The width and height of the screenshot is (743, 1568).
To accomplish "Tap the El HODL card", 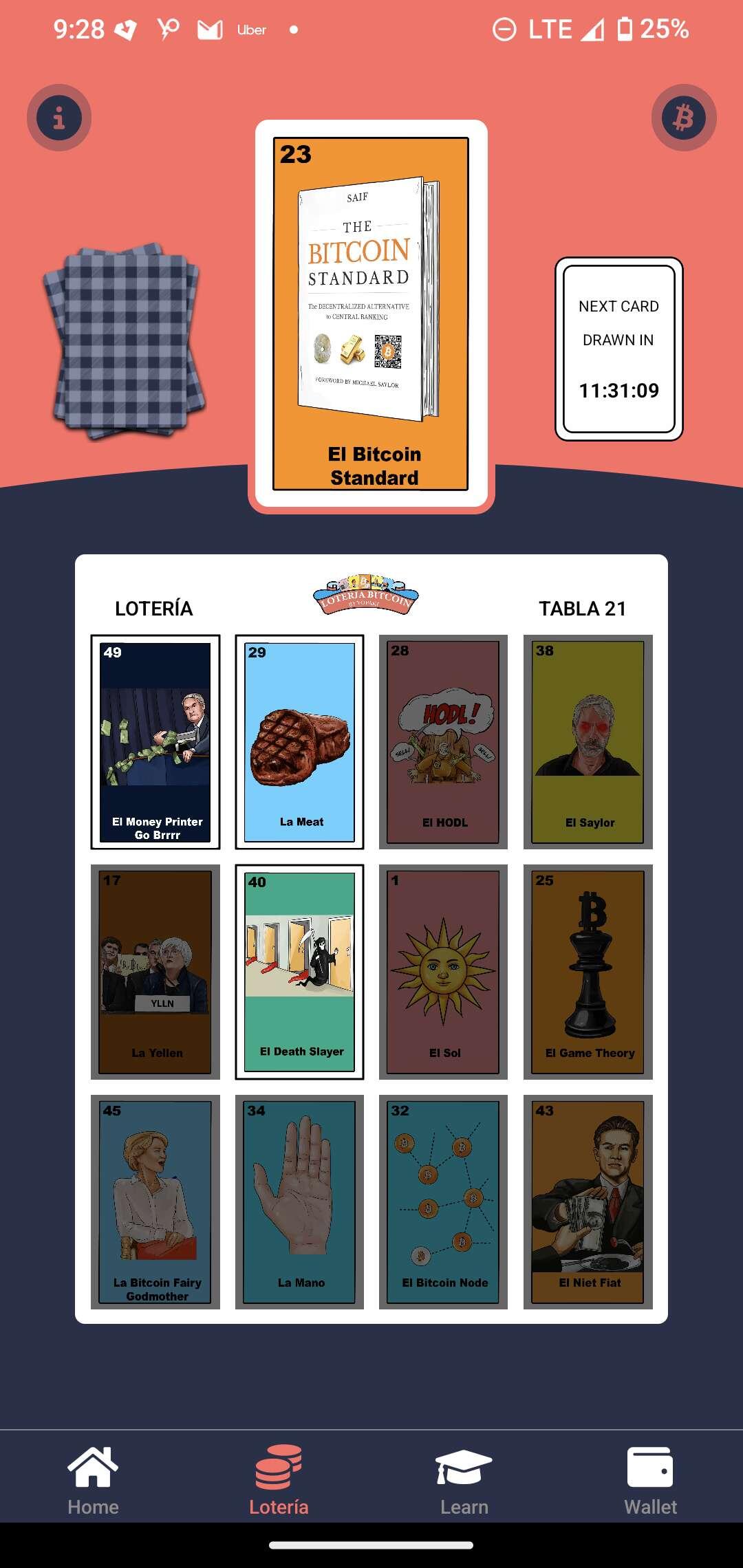I will tap(443, 742).
